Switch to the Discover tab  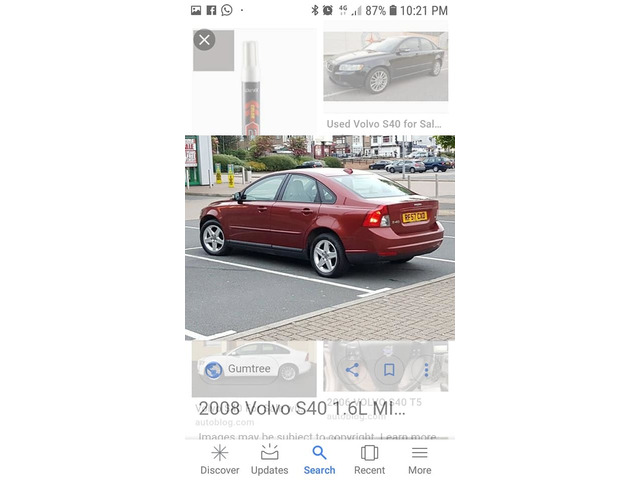(x=220, y=459)
